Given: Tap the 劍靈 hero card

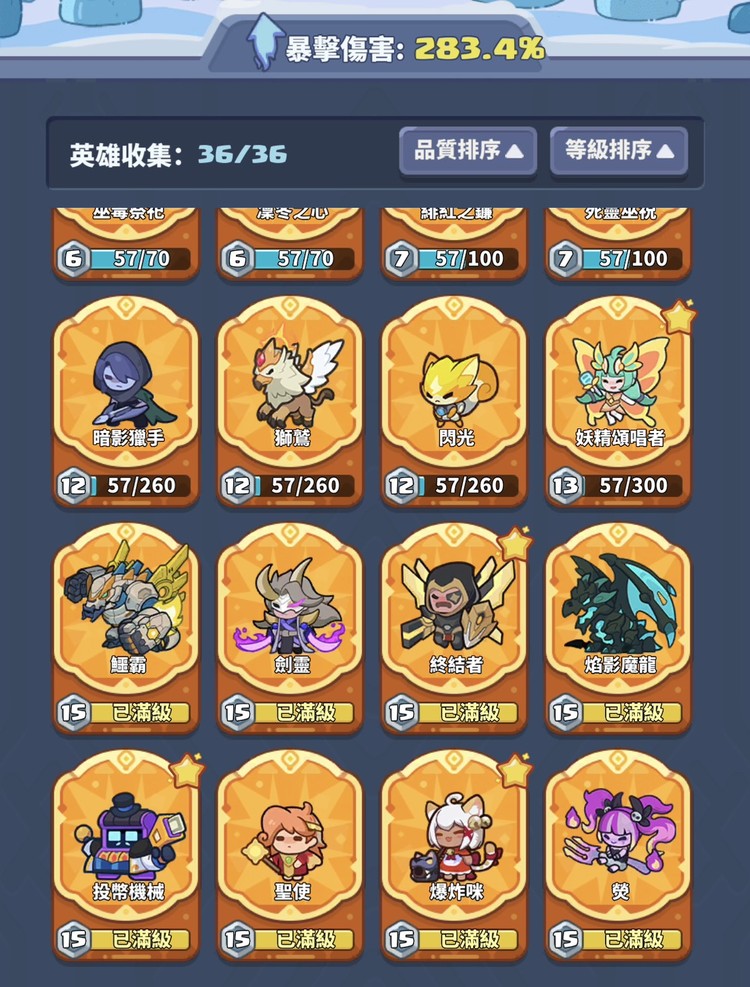Looking at the screenshot, I should click(x=291, y=627).
